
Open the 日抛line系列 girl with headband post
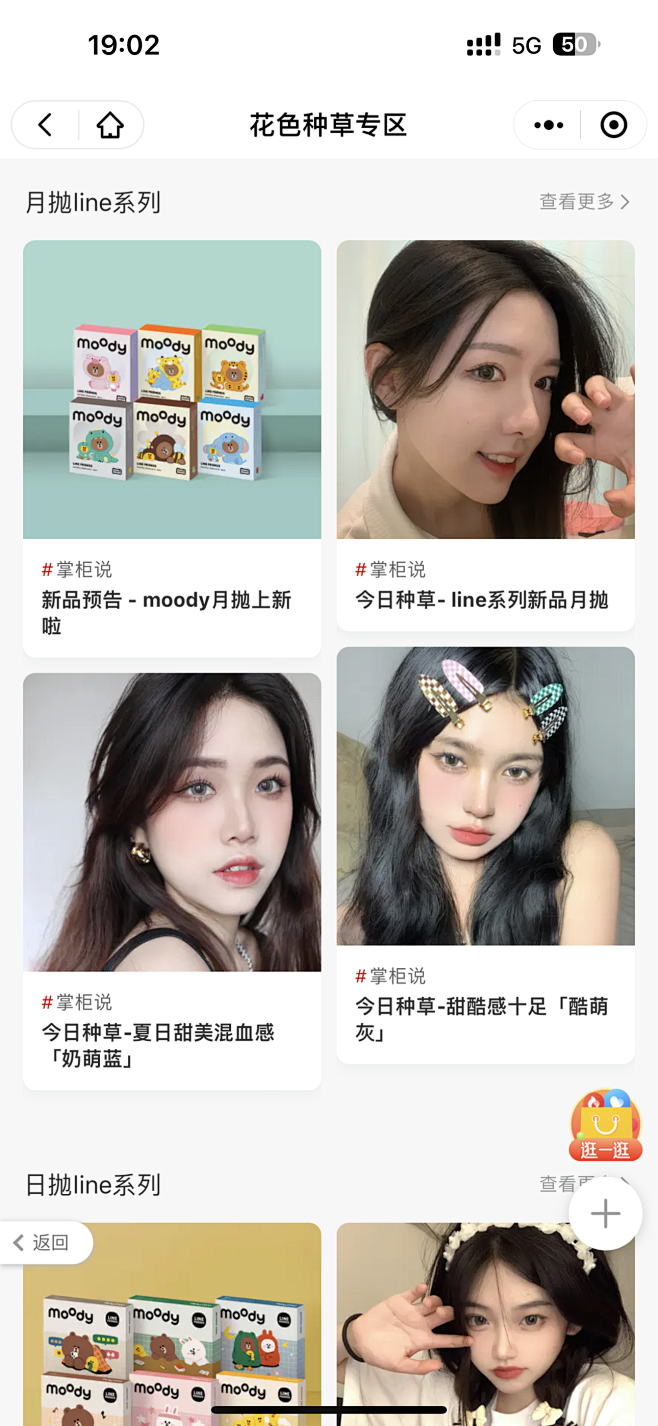point(486,1320)
